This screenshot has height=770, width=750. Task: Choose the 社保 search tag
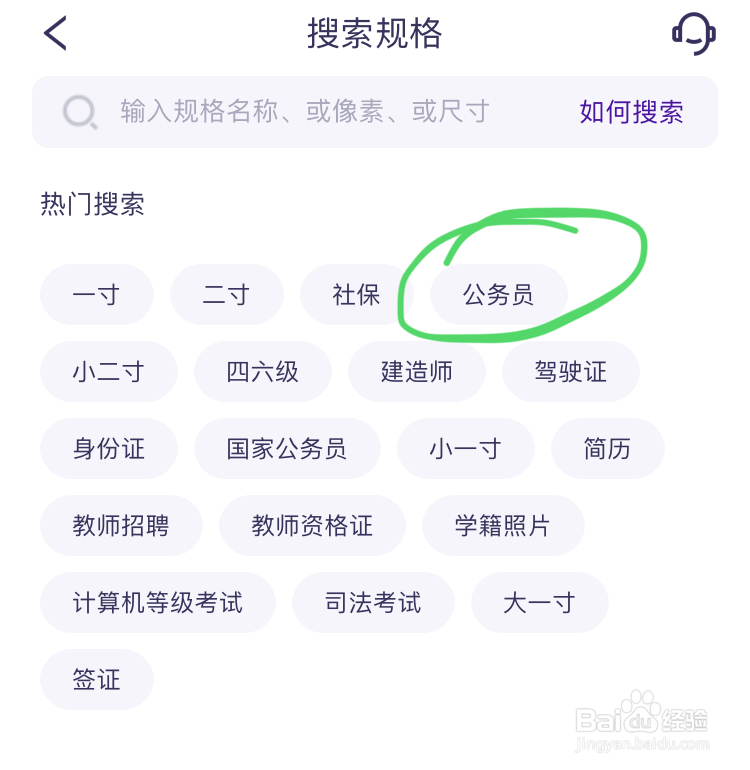[x=356, y=294]
